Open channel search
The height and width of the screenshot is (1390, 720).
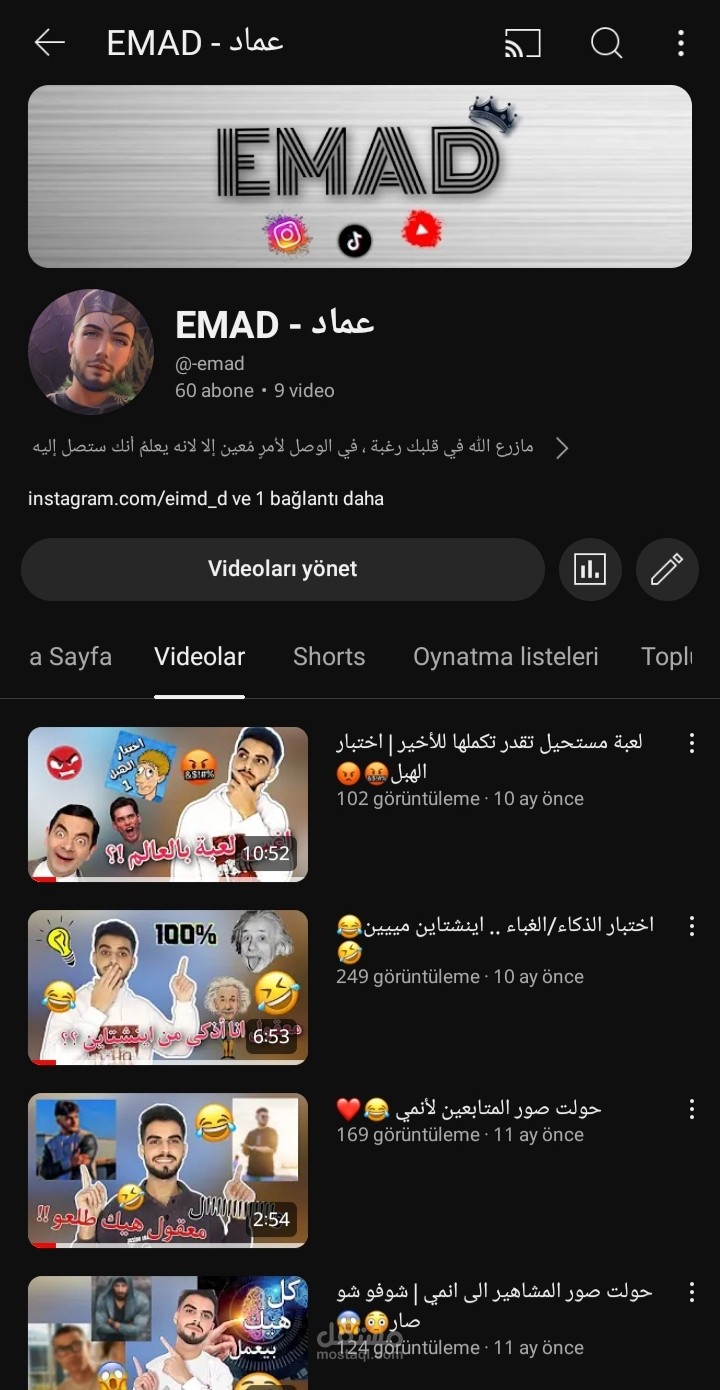pyautogui.click(x=606, y=43)
